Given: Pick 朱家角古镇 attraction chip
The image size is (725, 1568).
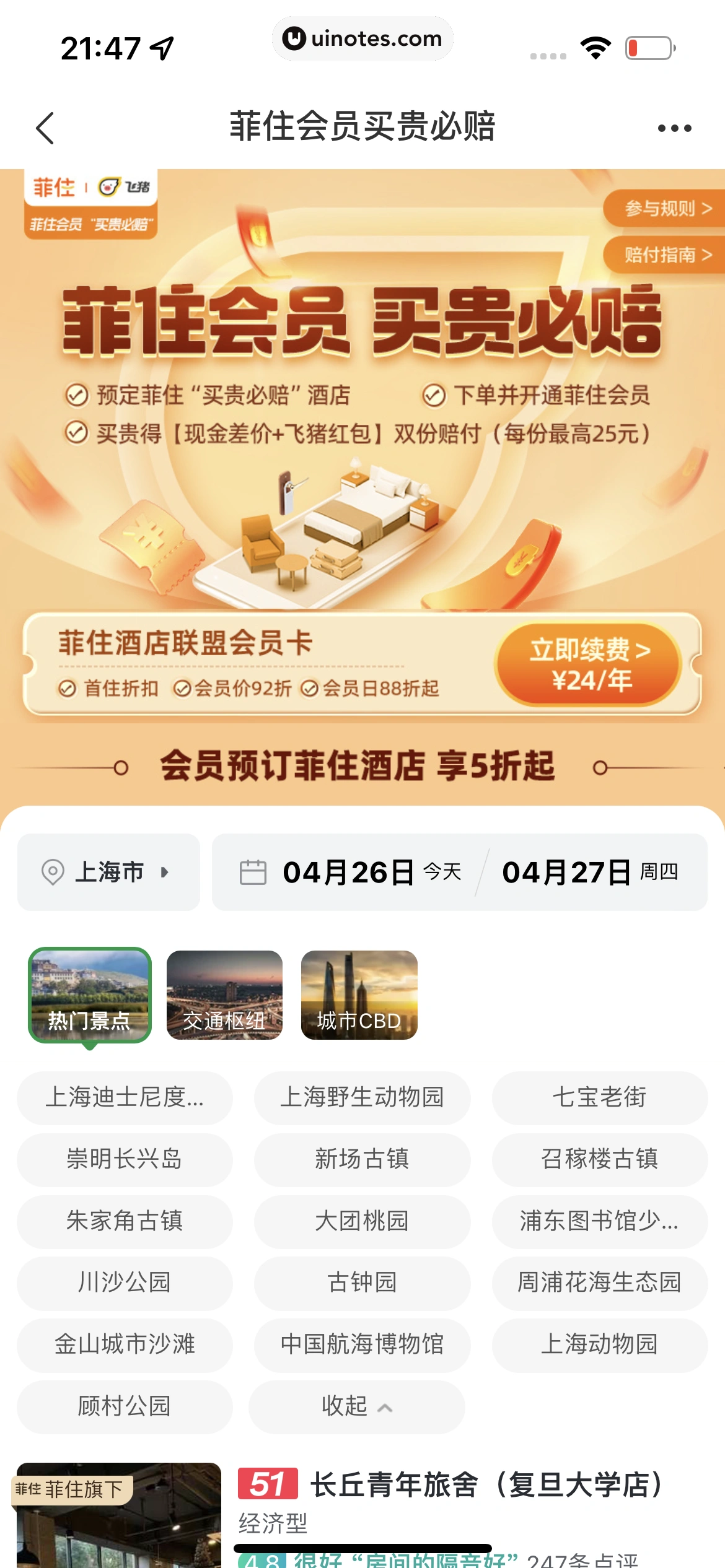Looking at the screenshot, I should click(x=125, y=1221).
